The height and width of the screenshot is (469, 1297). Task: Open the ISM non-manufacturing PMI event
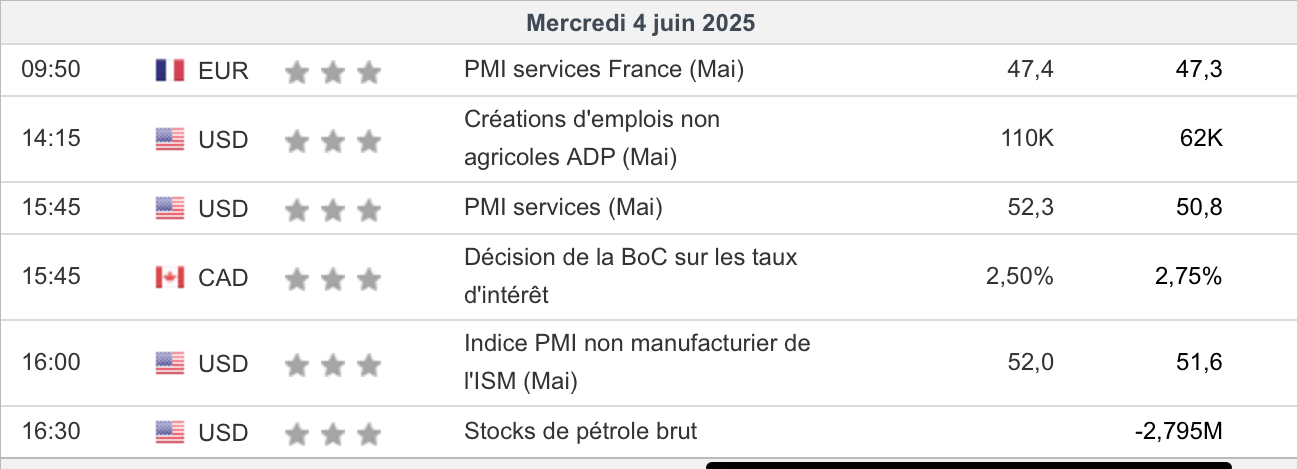click(x=637, y=362)
